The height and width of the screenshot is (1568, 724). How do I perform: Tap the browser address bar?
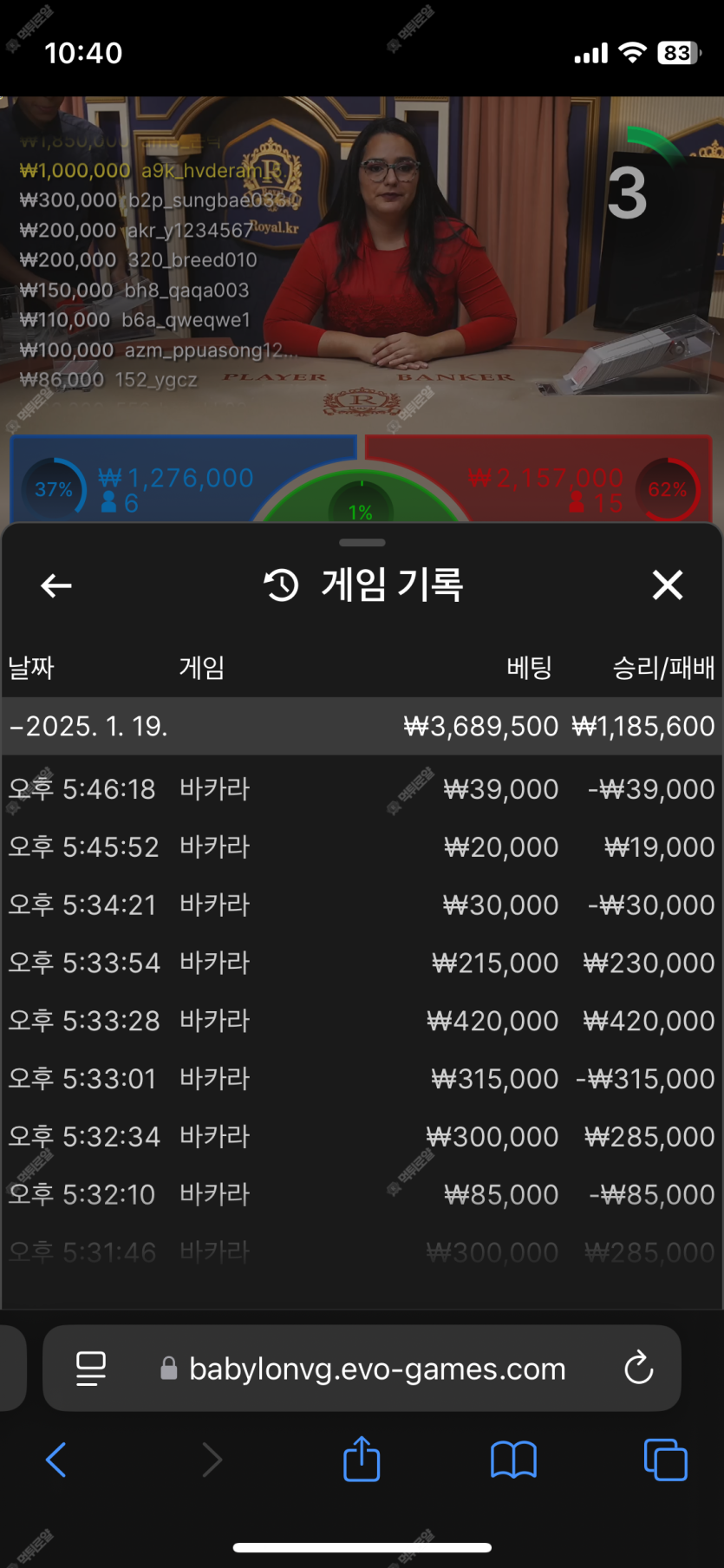(377, 1369)
